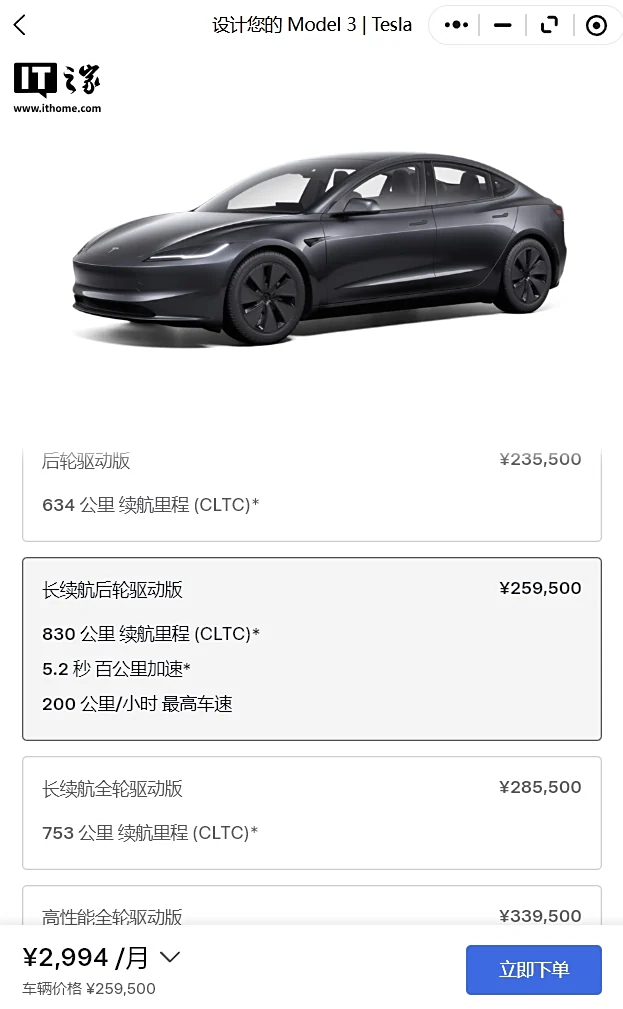
Task: Minimize the mini program
Action: (x=503, y=26)
